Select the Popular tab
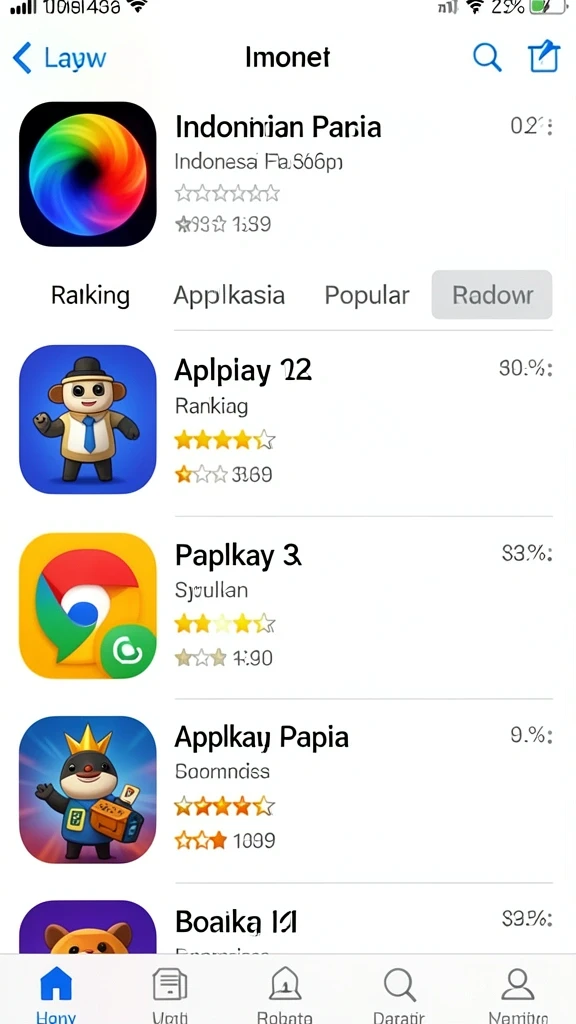This screenshot has width=576, height=1024. point(367,295)
